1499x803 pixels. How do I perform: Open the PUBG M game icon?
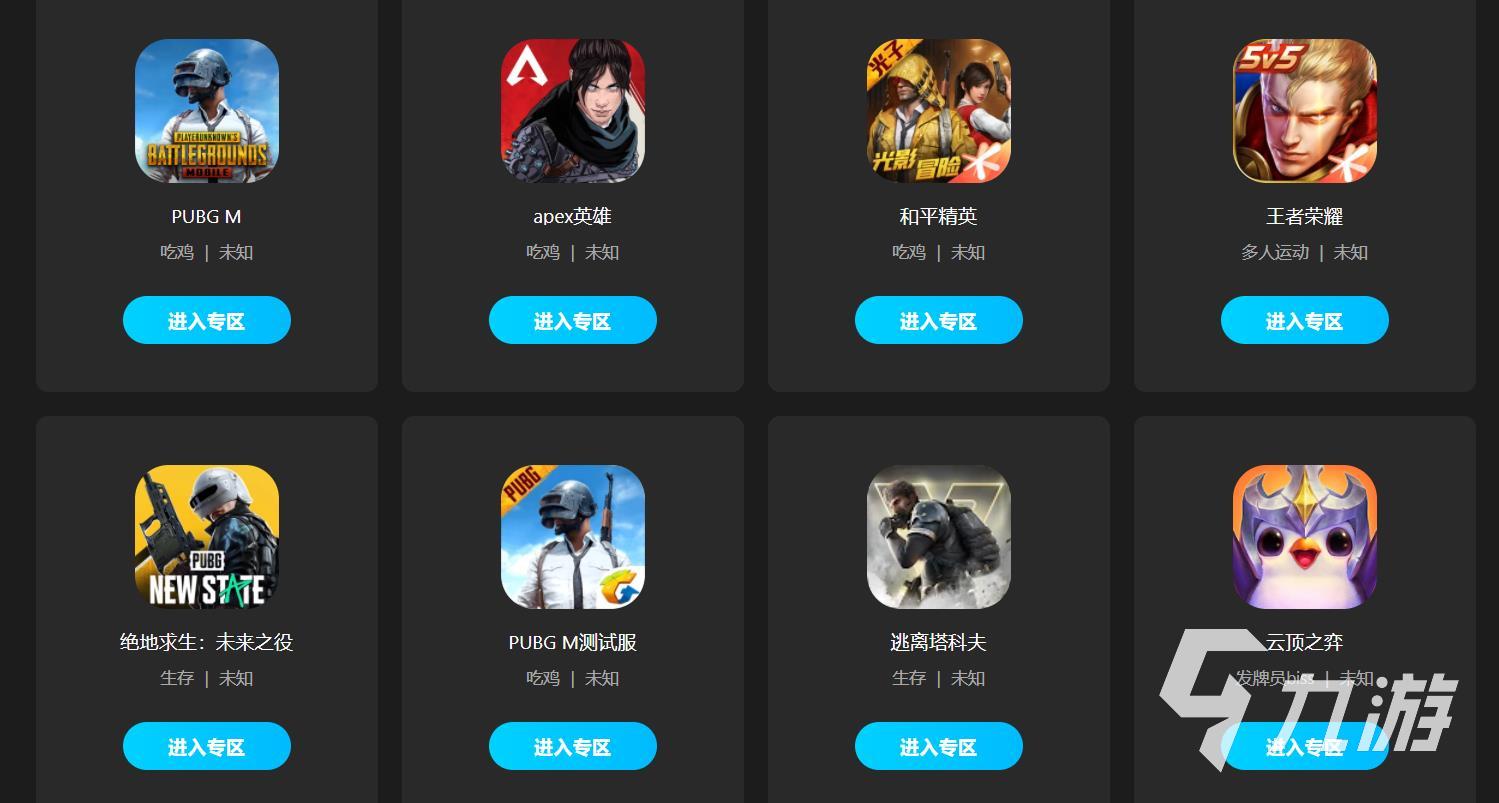(x=207, y=111)
